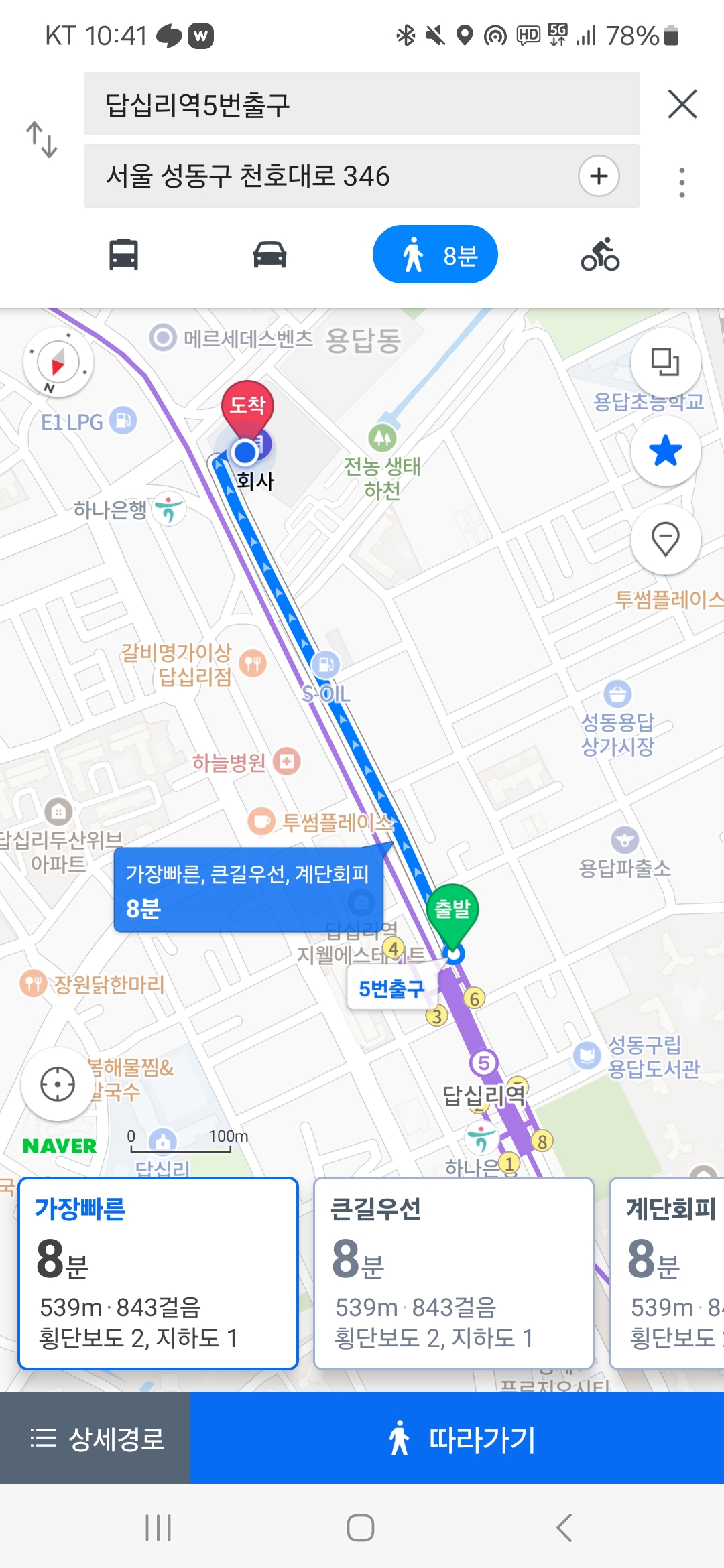The height and width of the screenshot is (1568, 724).
Task: Select the 가장빠른 route card
Action: pos(158,1272)
